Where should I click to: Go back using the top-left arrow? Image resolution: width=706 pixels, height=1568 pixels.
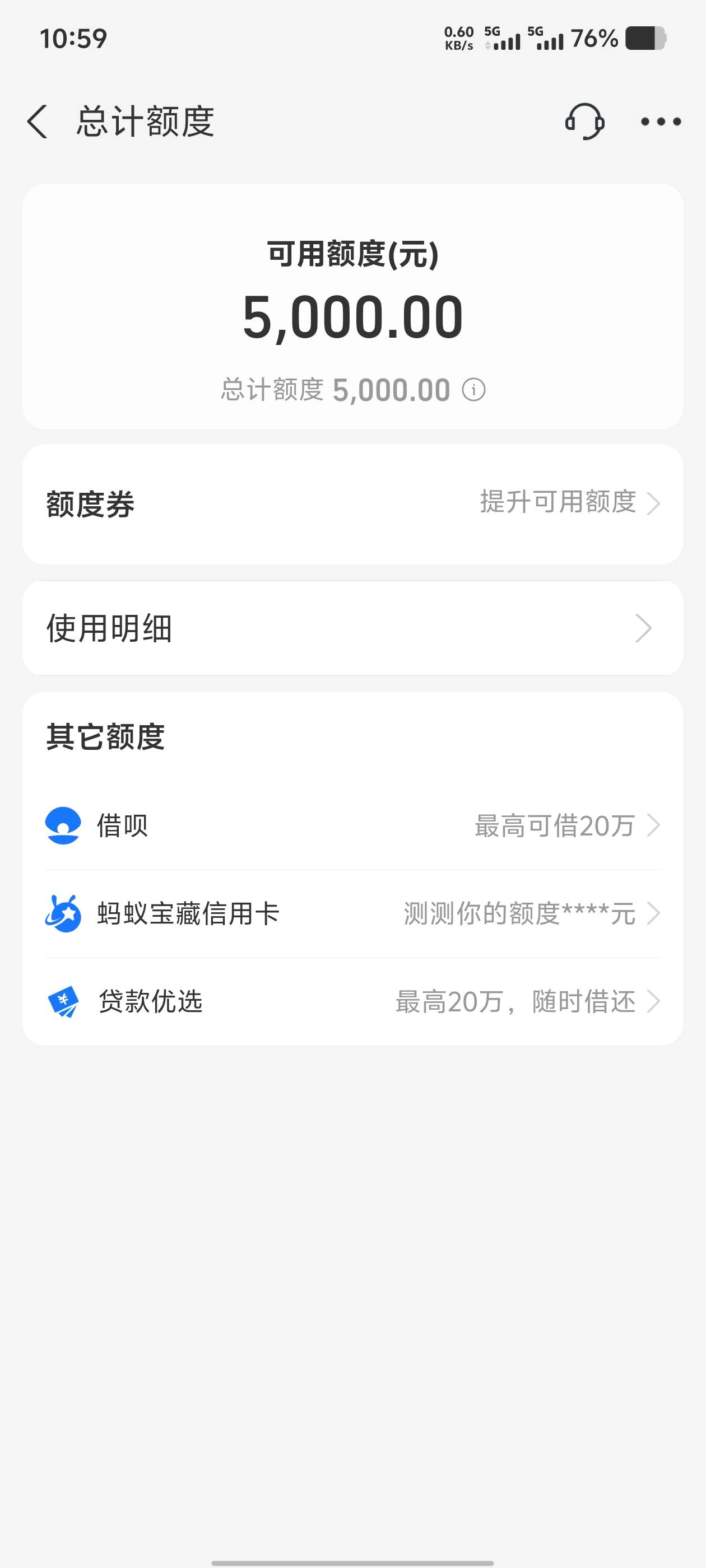(38, 121)
